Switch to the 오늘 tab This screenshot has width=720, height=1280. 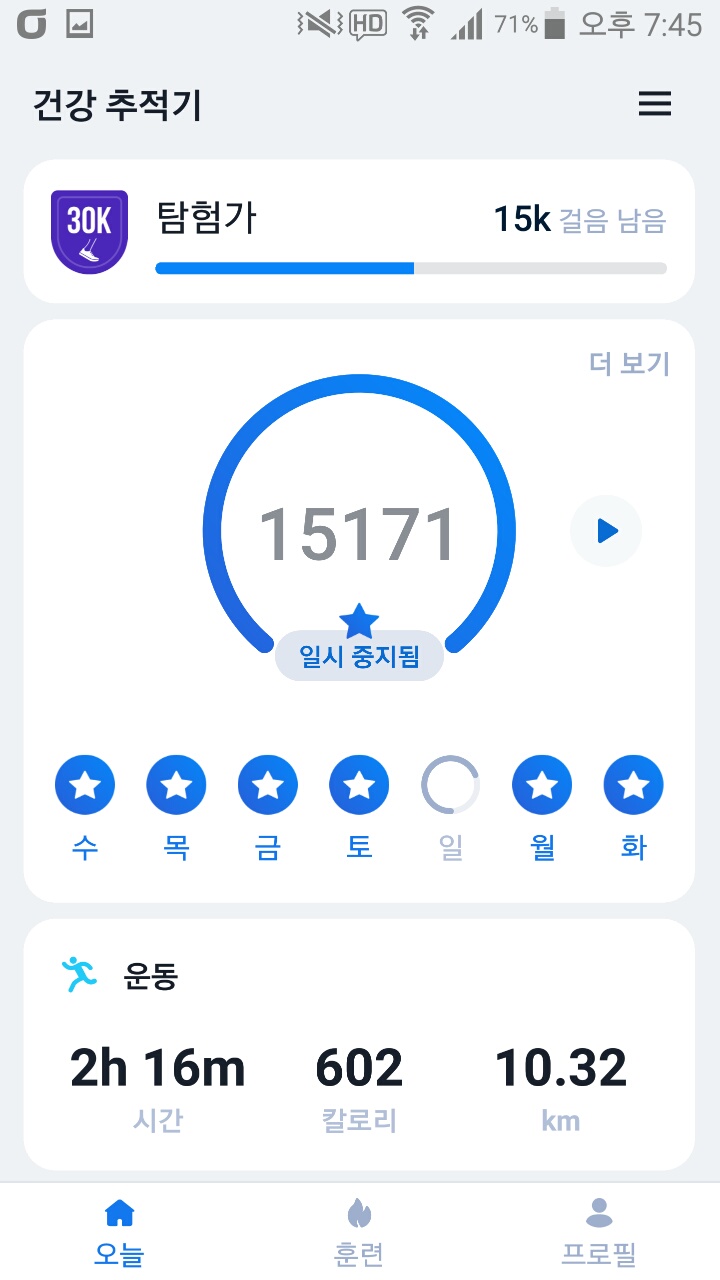coord(119,1234)
